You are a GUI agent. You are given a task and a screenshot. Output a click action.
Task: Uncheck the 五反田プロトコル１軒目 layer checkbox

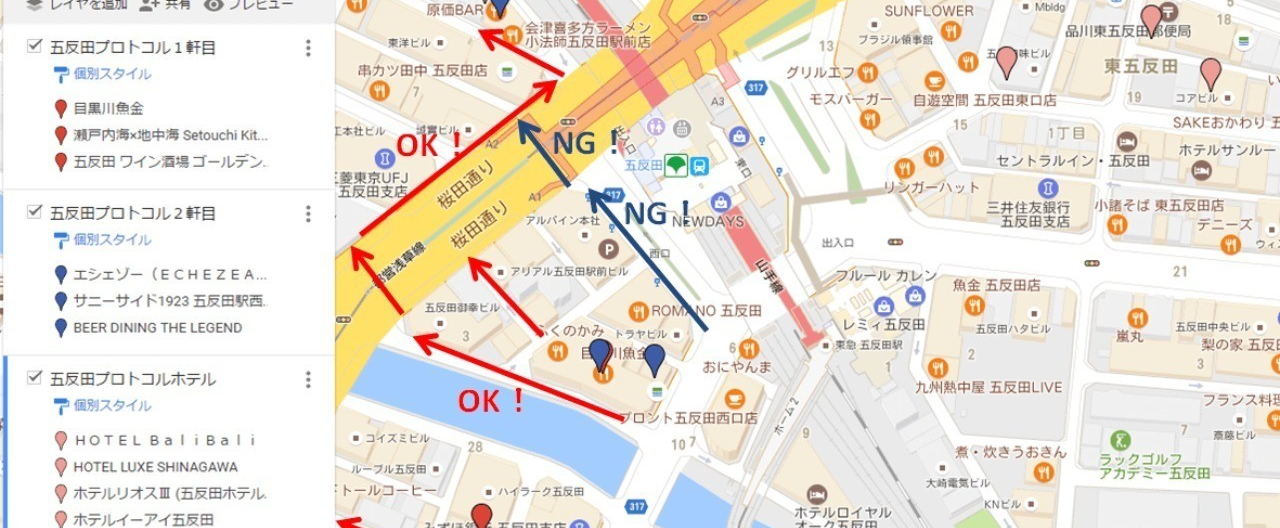tap(36, 47)
